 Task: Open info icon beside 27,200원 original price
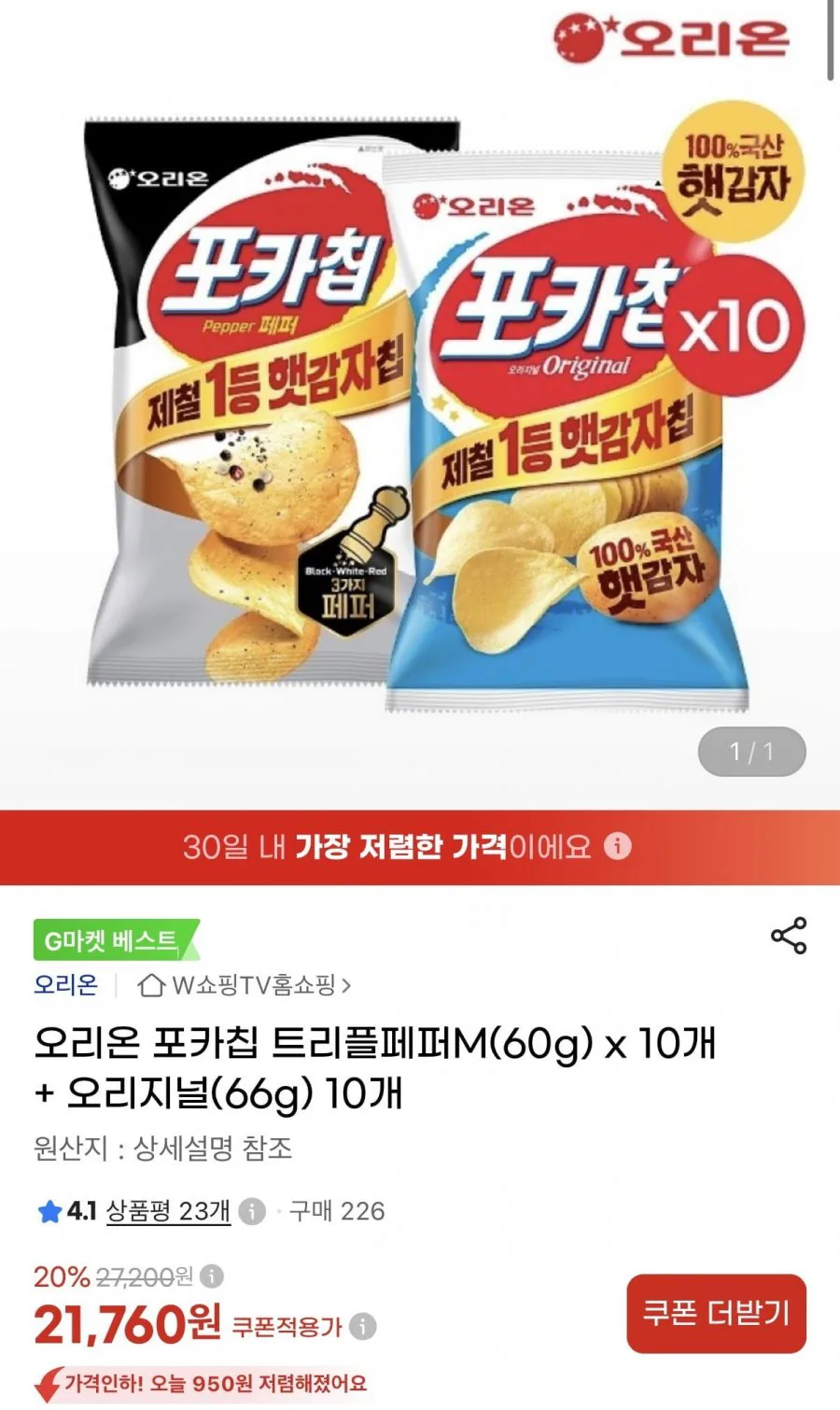pos(212,1276)
